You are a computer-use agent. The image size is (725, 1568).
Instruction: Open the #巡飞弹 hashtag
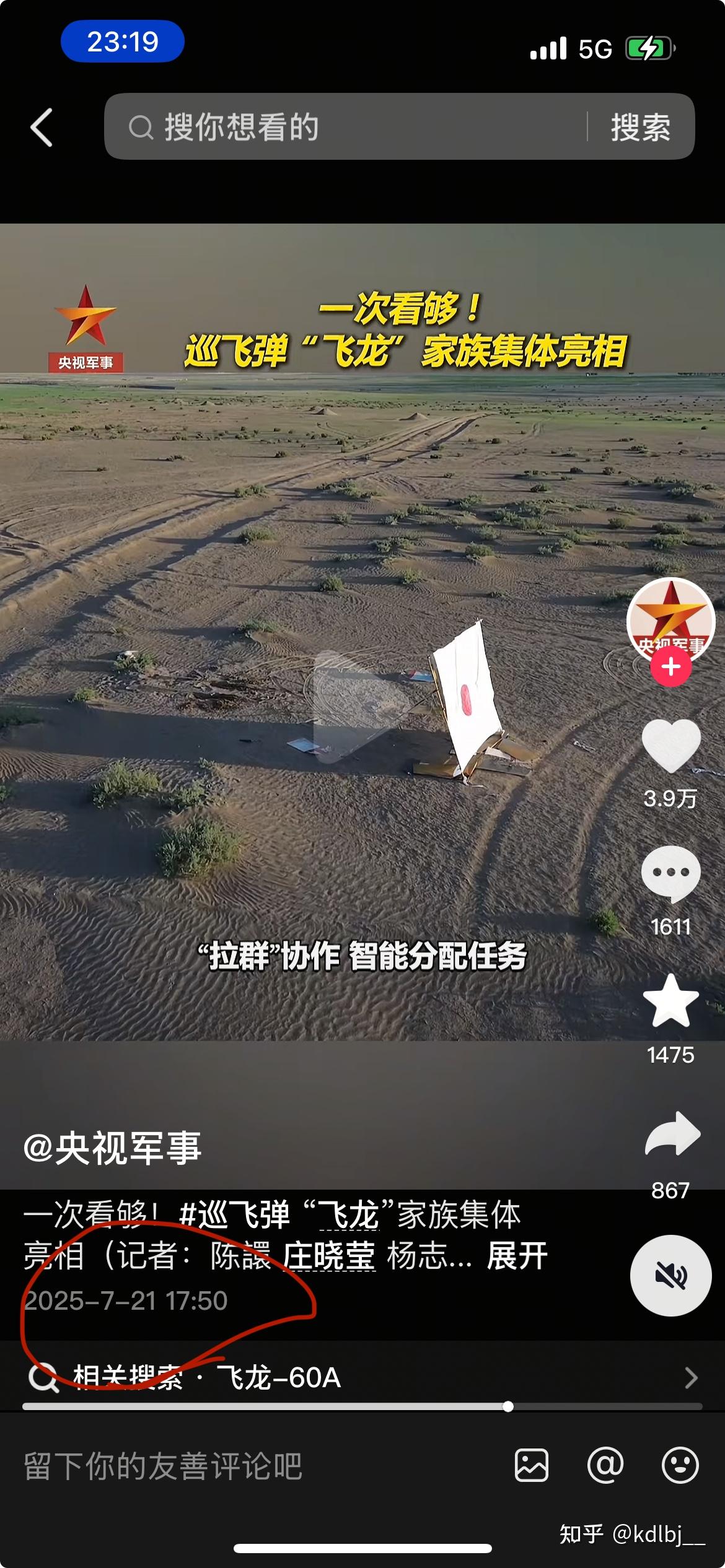[234, 1214]
